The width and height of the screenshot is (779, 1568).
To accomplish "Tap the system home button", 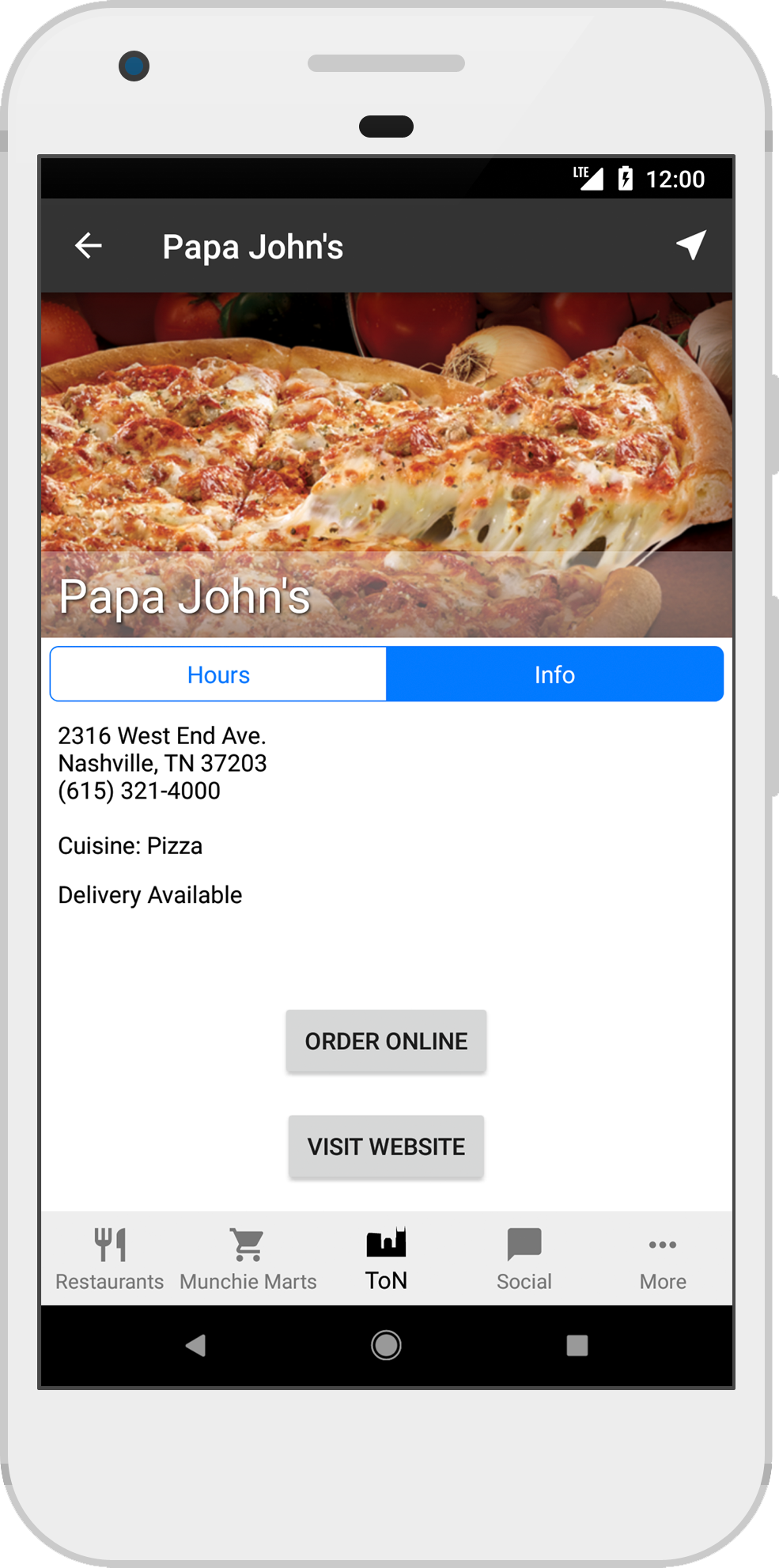I will [x=386, y=1345].
